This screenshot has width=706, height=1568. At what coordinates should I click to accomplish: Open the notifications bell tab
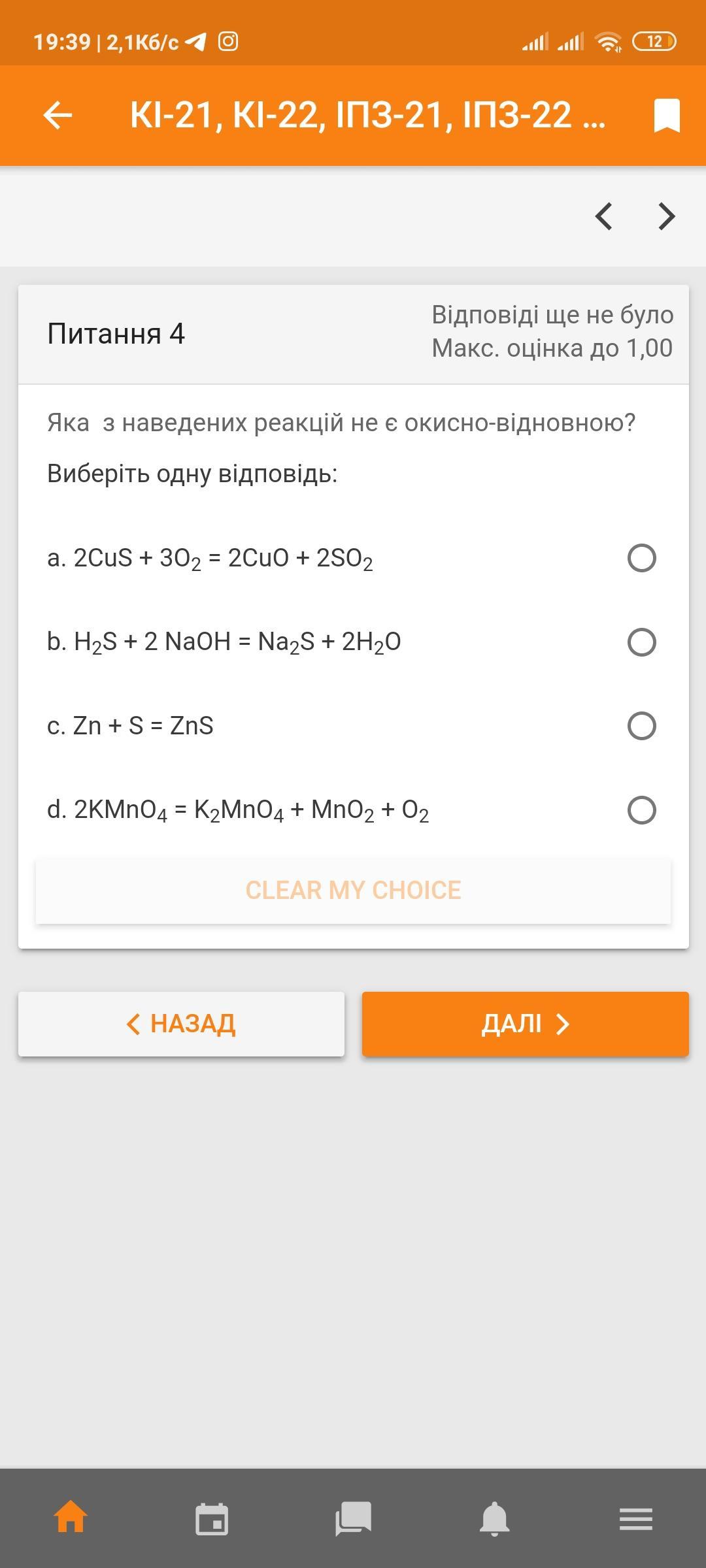(494, 1518)
